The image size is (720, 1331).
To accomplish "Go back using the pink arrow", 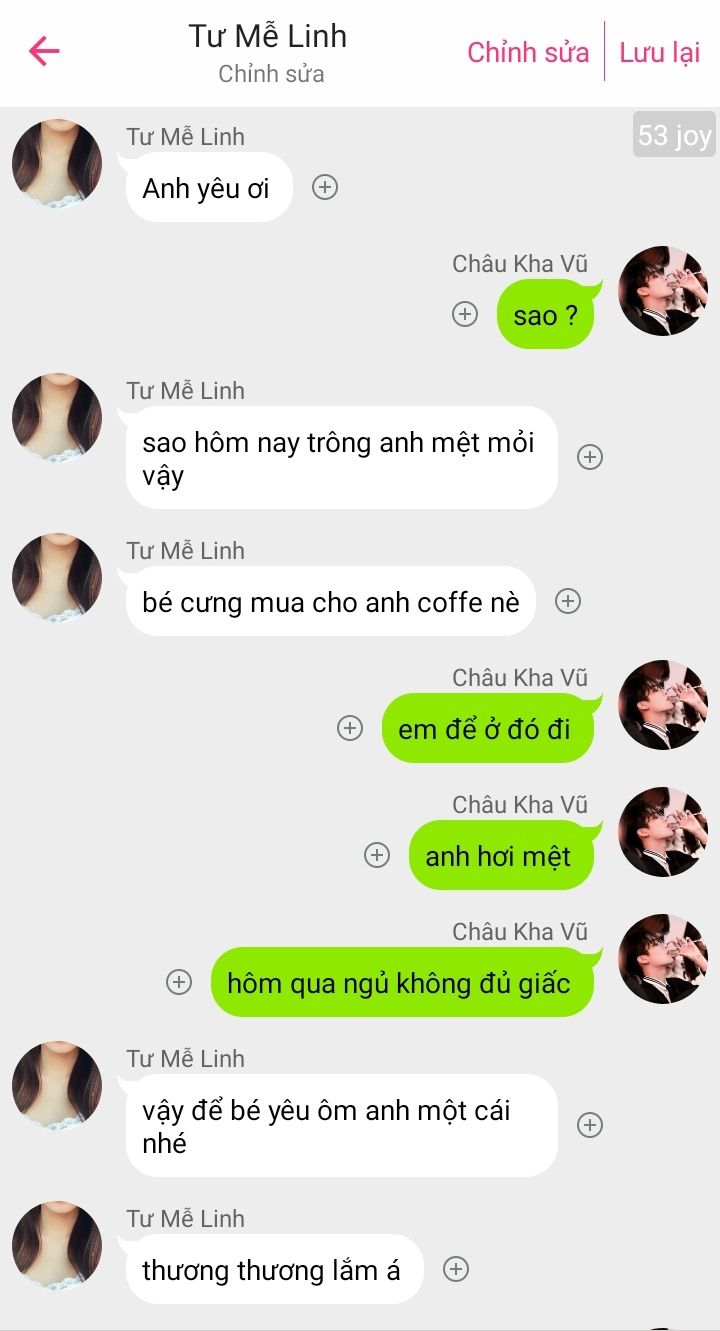I will point(44,51).
